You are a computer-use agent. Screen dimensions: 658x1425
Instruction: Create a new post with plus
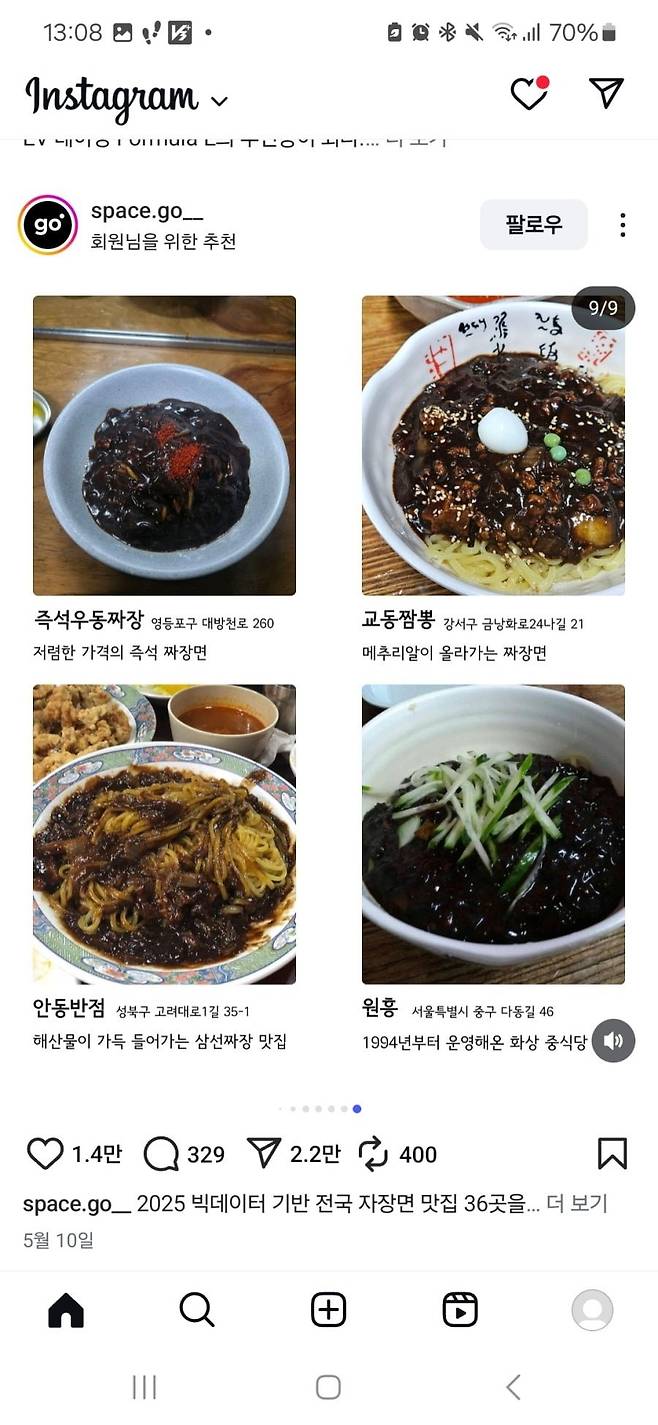(328, 1309)
